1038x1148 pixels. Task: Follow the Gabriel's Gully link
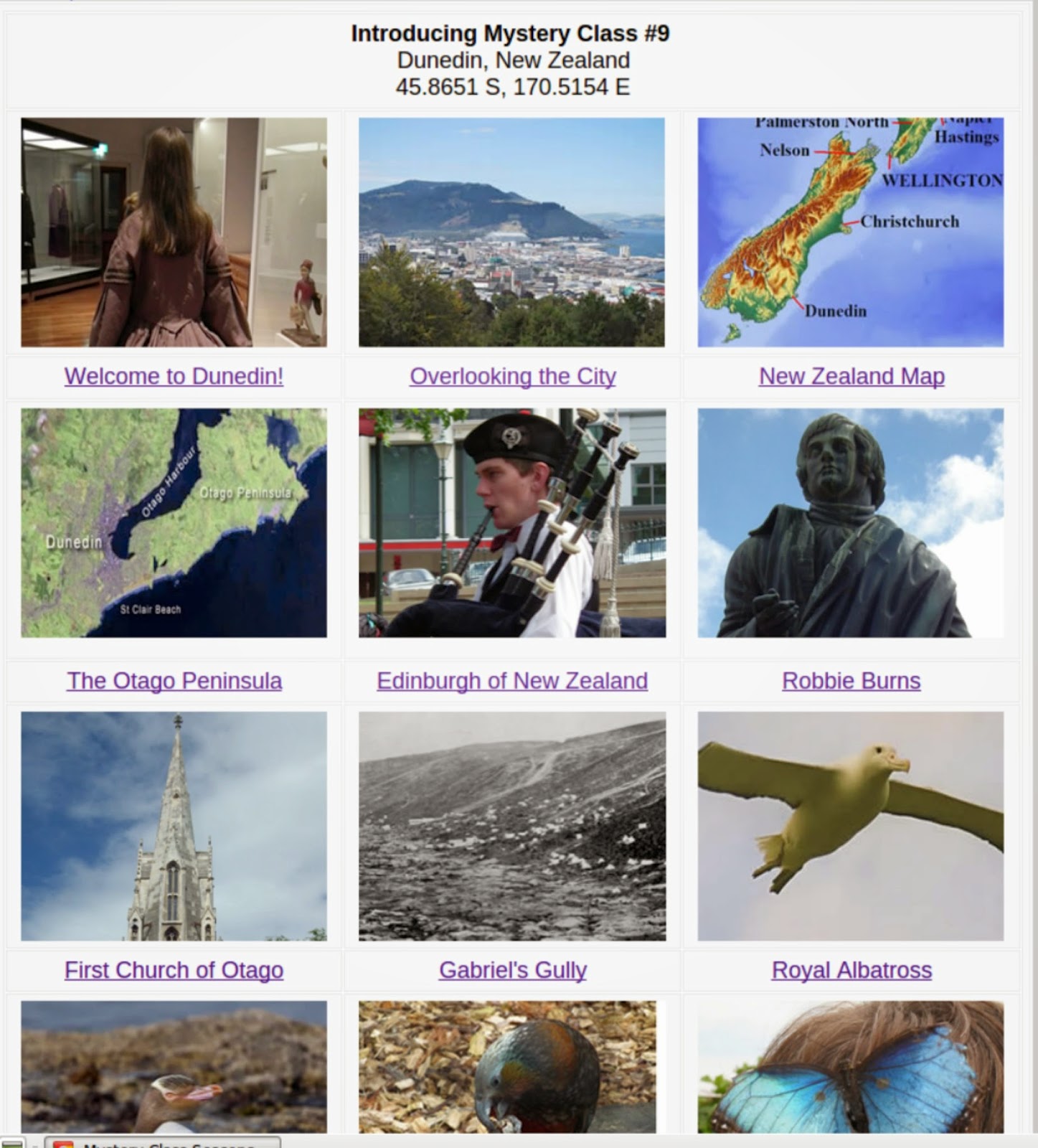(x=512, y=970)
